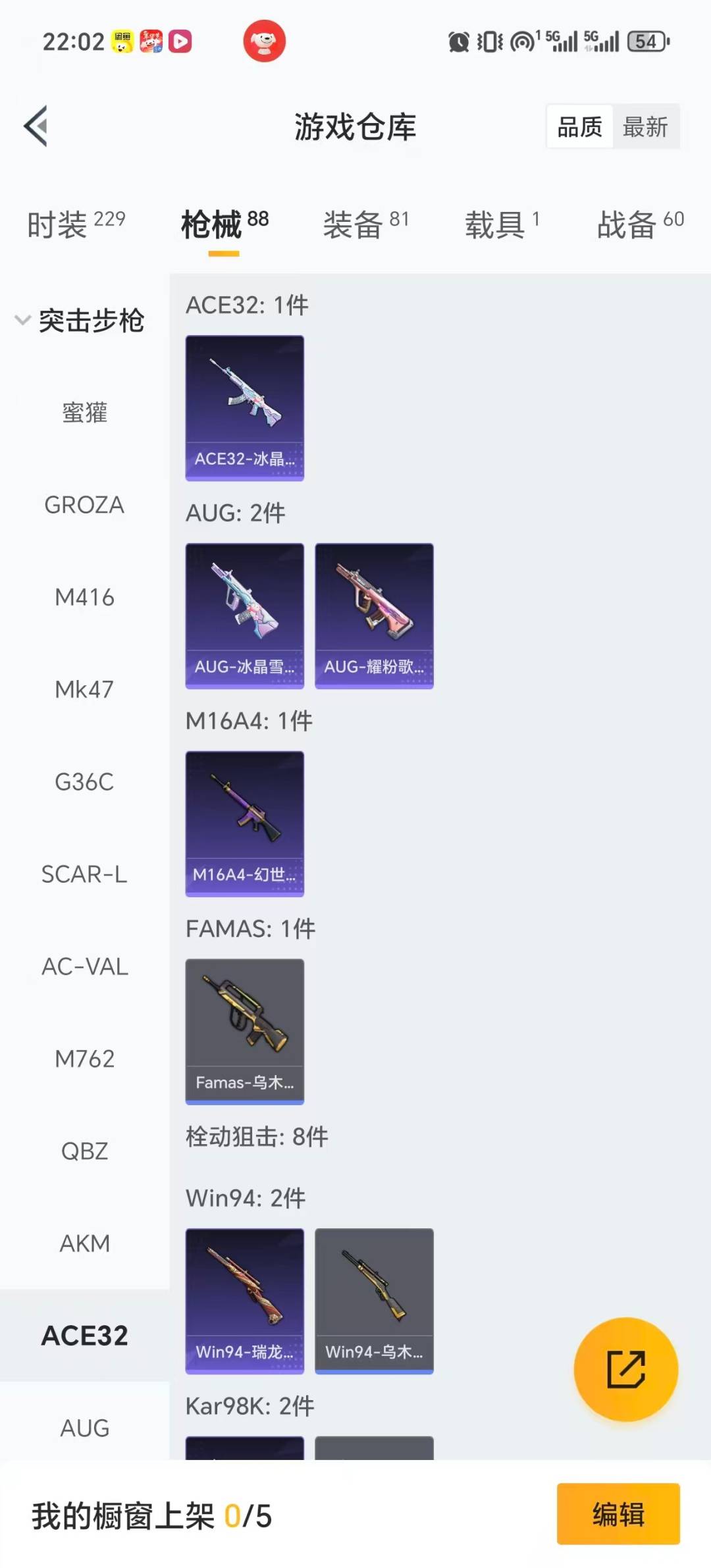
Task: Select 蜜獾 in the sidebar
Action: [x=84, y=413]
